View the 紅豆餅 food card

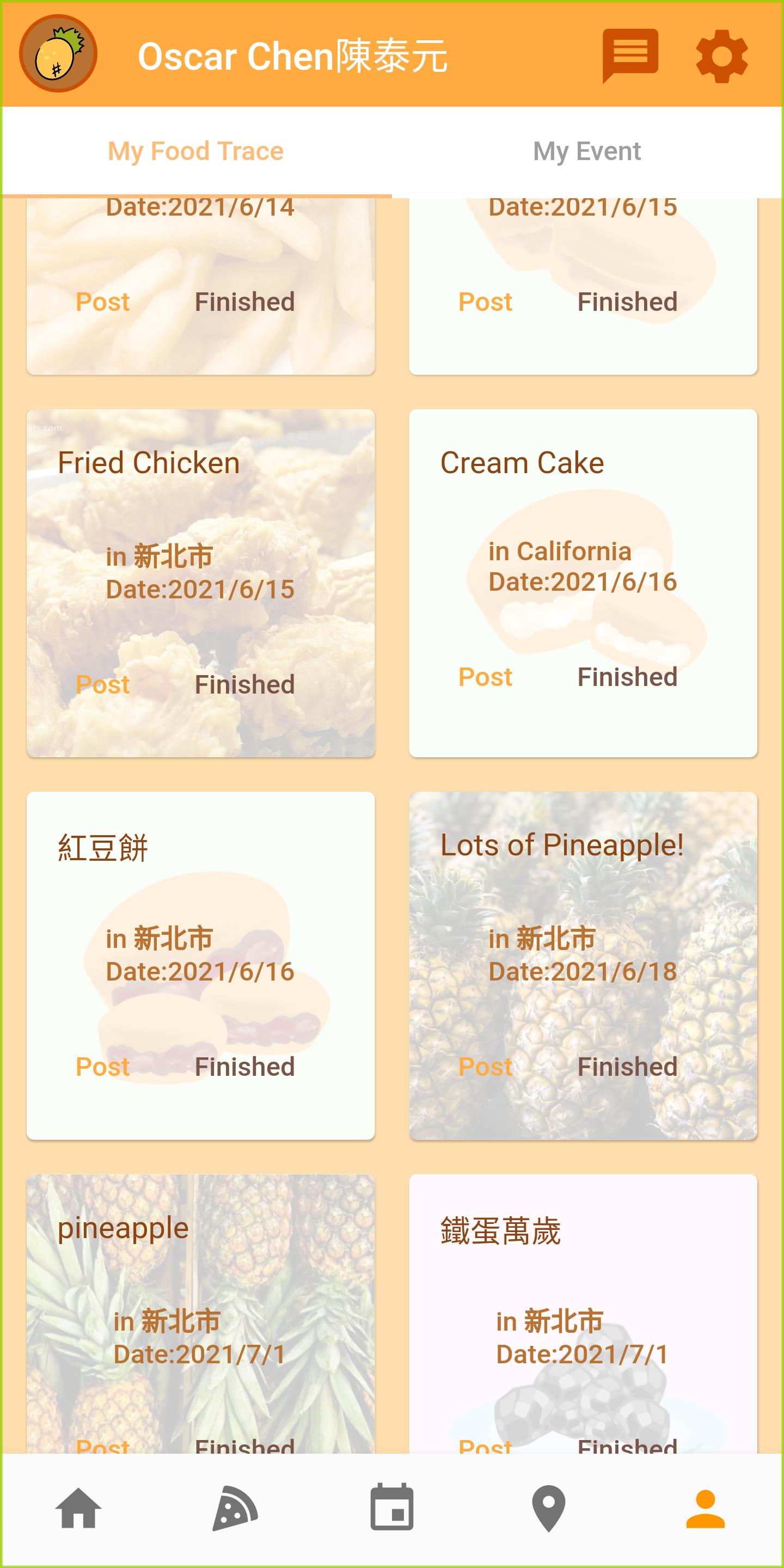200,965
